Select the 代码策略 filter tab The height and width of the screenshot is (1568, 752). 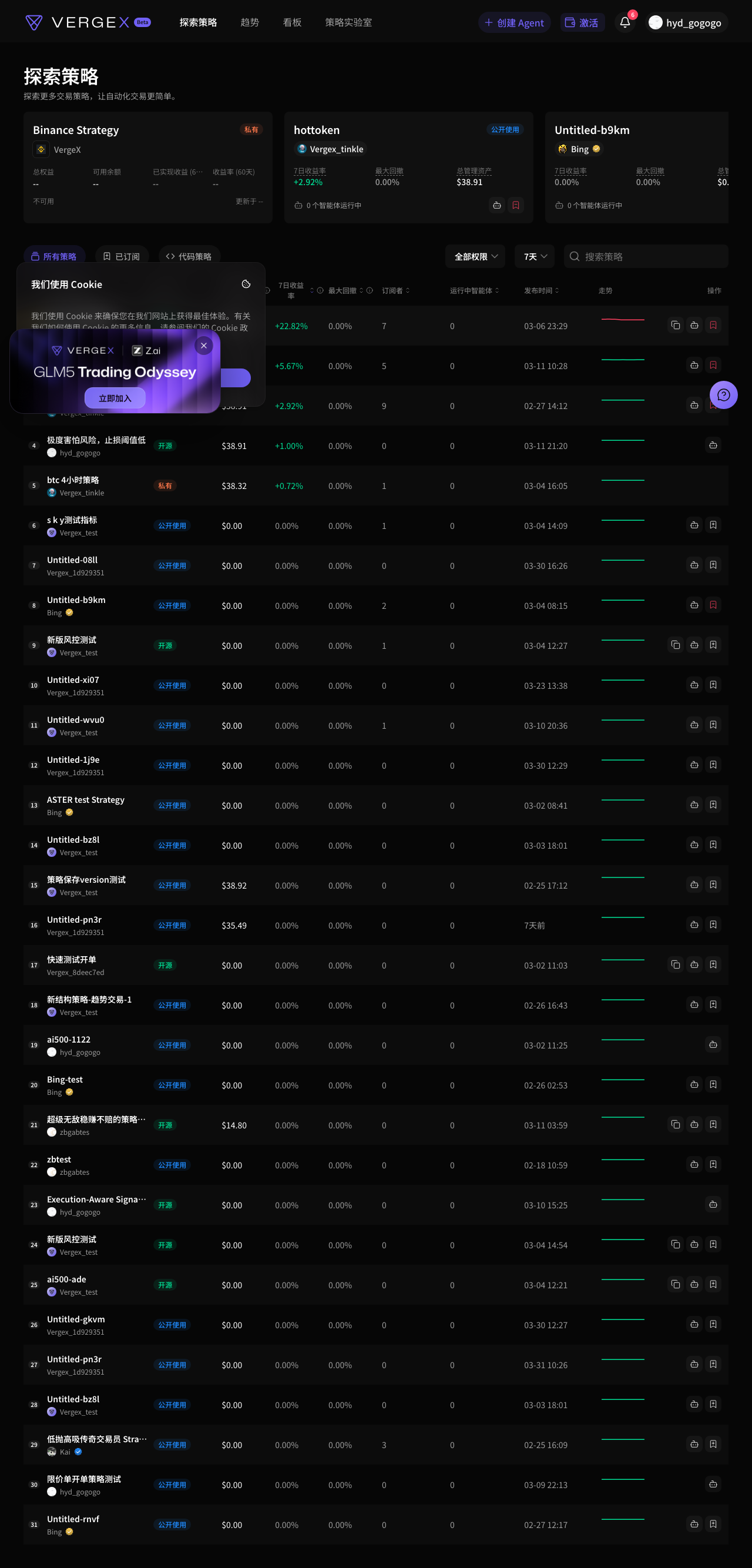[x=189, y=256]
